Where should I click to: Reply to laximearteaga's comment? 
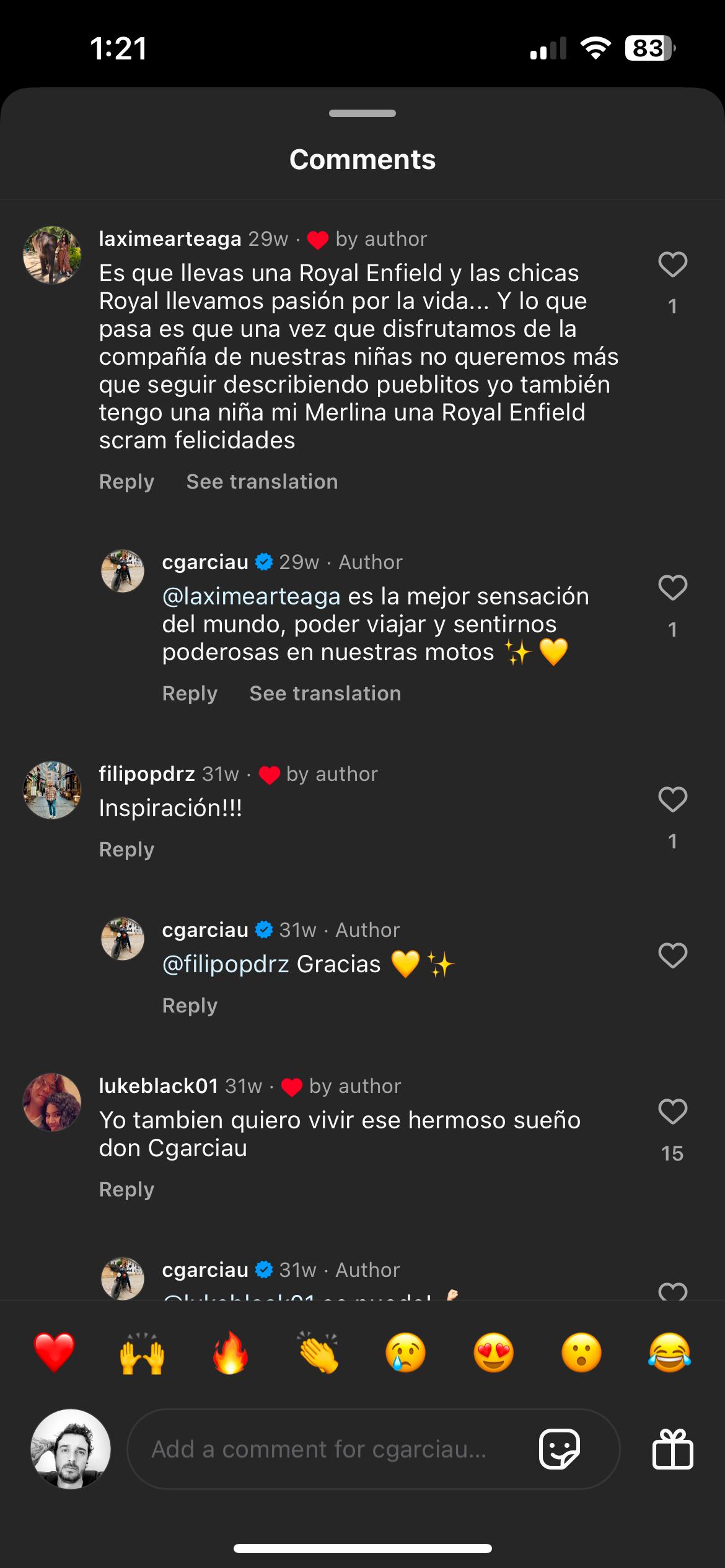[126, 482]
